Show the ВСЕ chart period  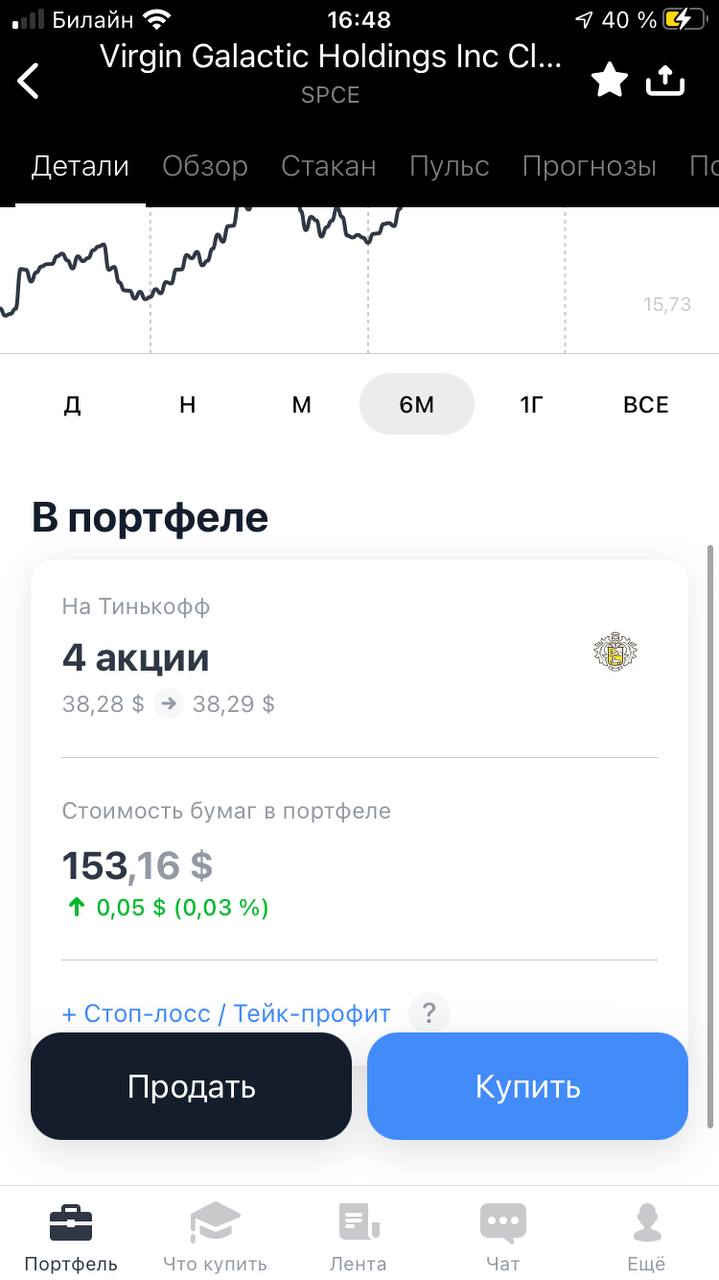pyautogui.click(x=646, y=404)
